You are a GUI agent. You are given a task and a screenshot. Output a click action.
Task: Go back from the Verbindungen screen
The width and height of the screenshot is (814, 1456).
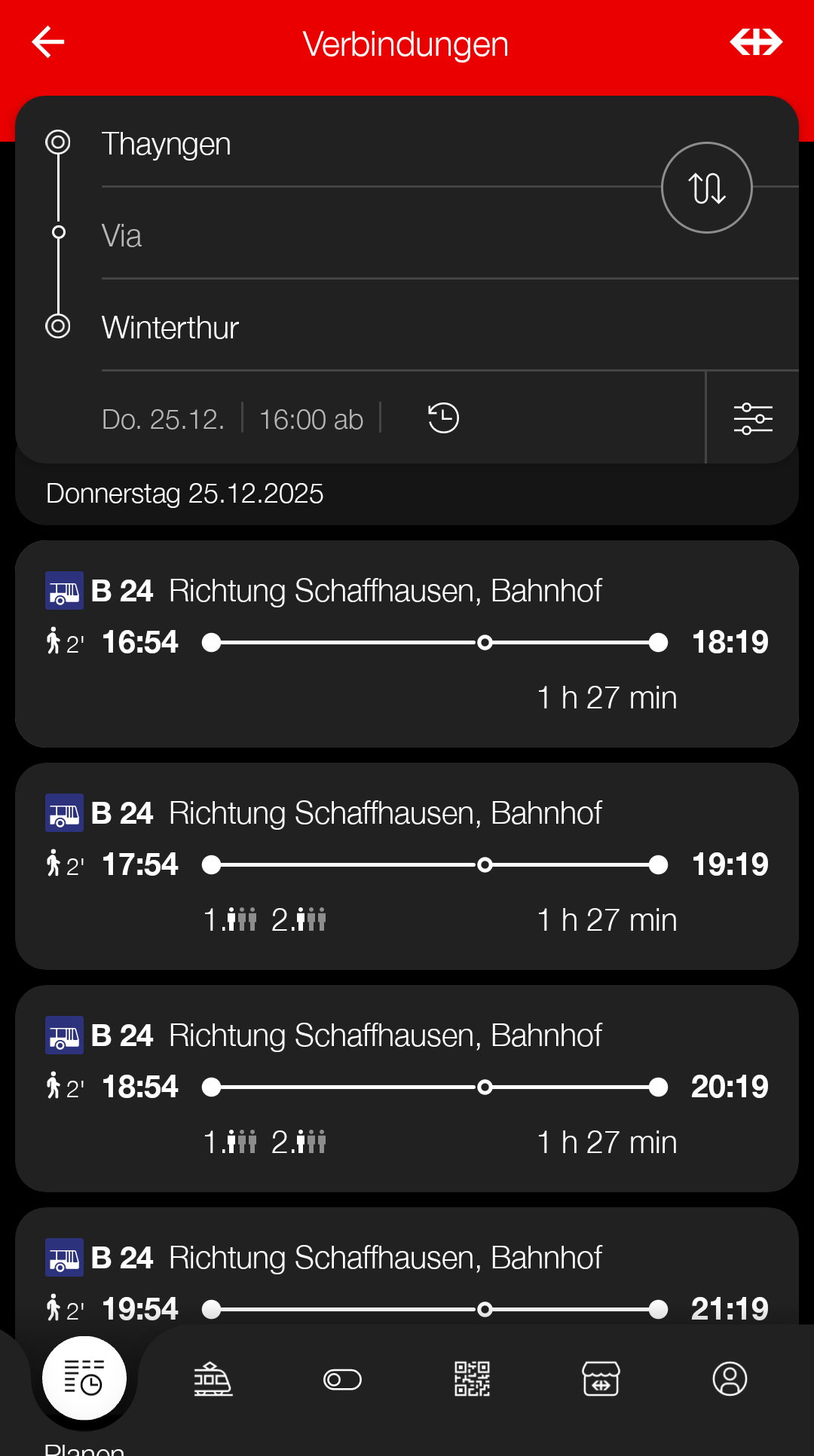[x=48, y=42]
